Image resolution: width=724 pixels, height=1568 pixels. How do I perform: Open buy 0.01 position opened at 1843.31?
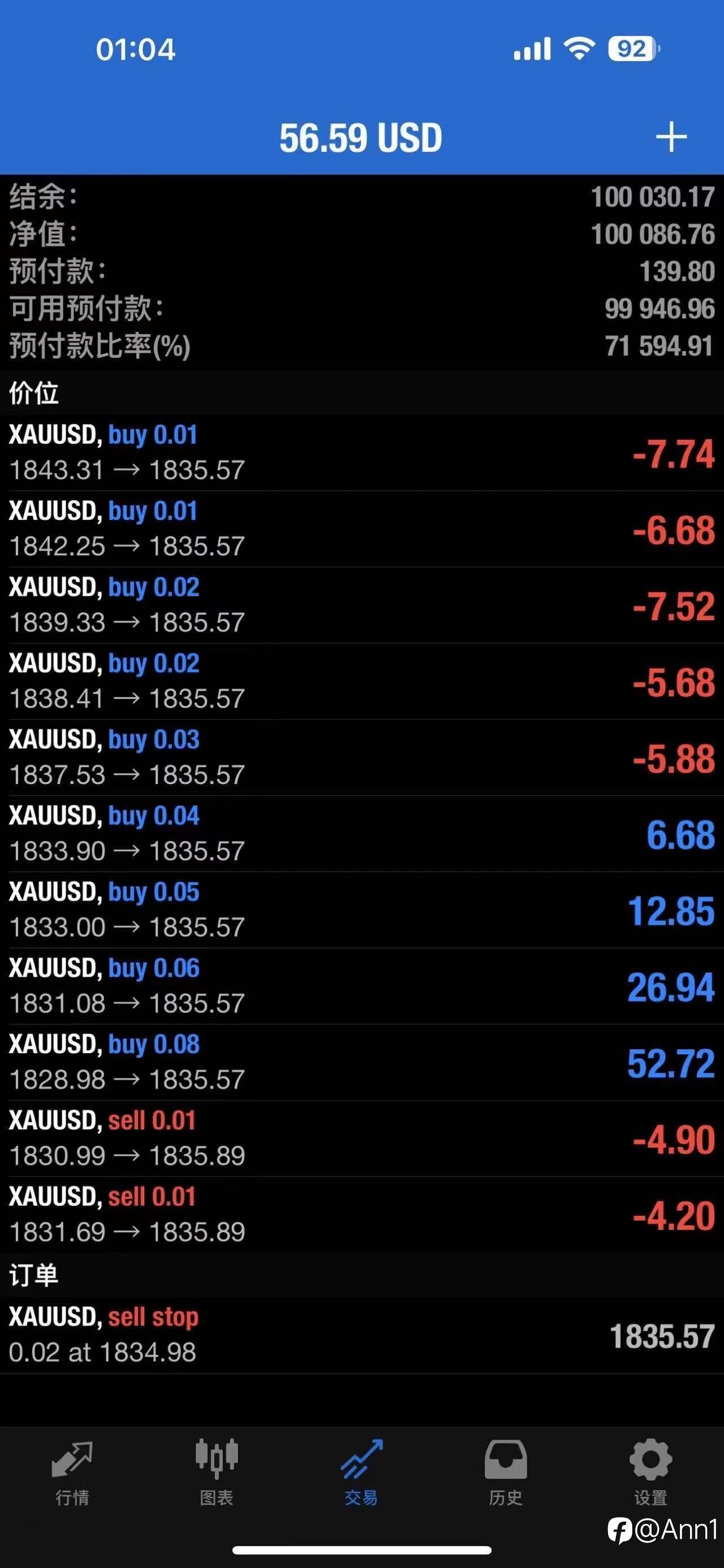(361, 453)
